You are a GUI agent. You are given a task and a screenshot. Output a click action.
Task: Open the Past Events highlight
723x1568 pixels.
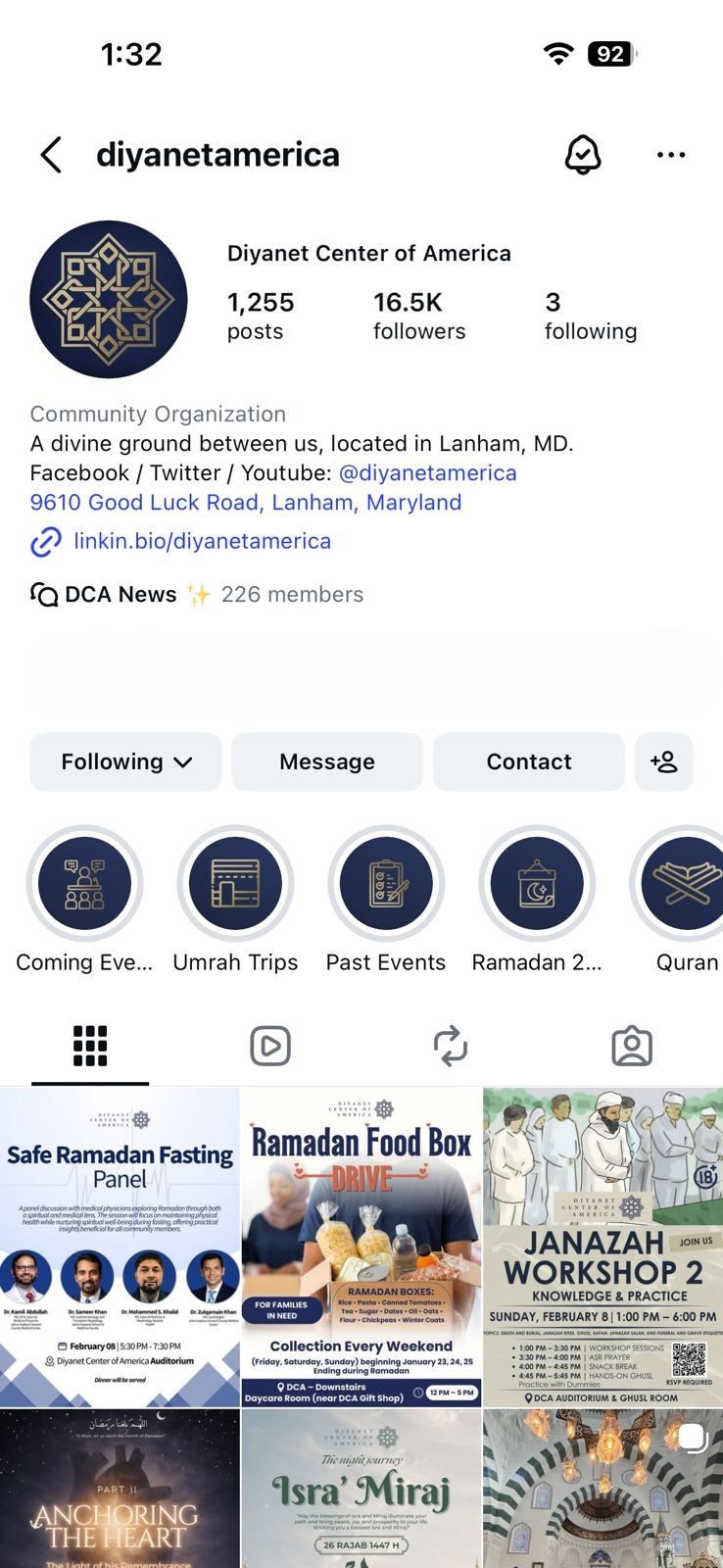386,884
